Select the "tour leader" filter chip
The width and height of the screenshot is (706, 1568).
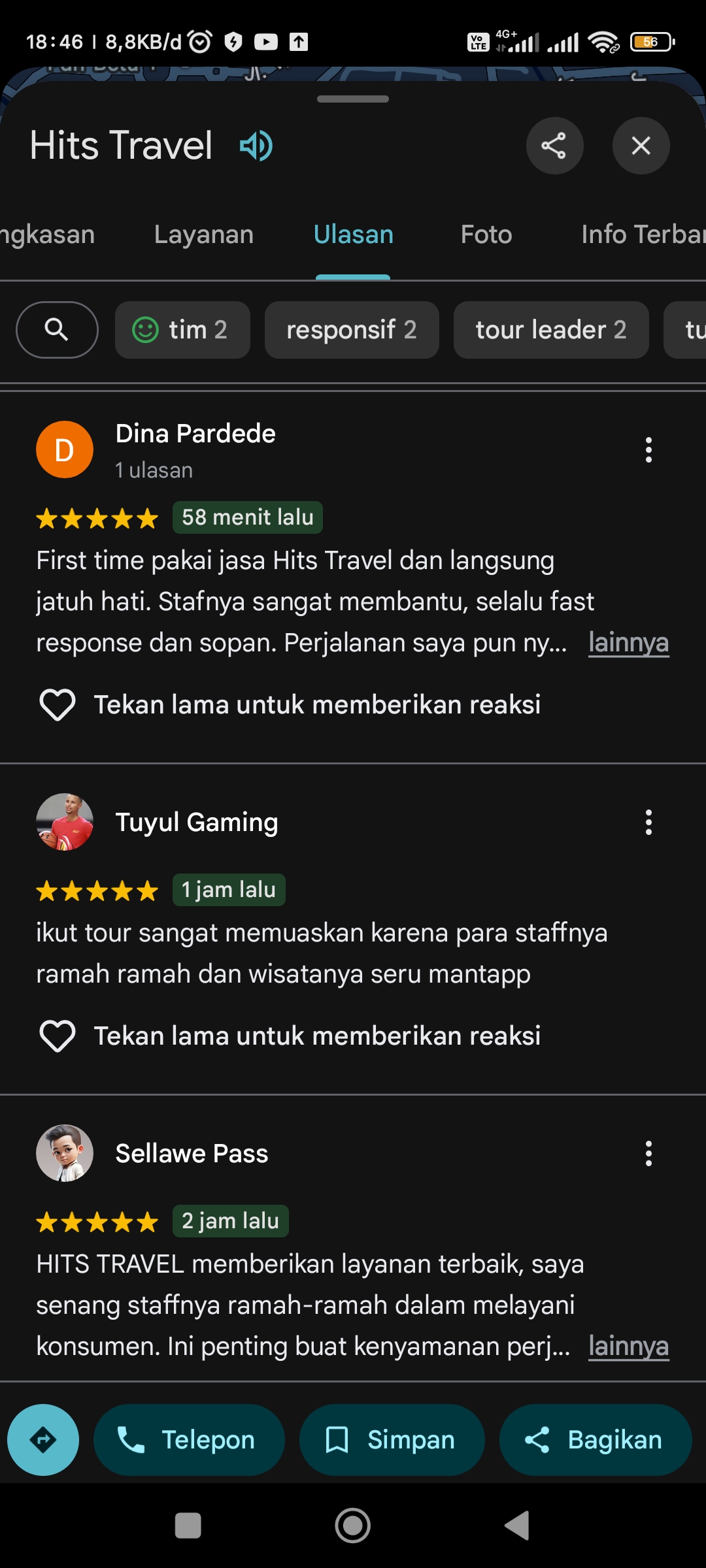tap(551, 330)
